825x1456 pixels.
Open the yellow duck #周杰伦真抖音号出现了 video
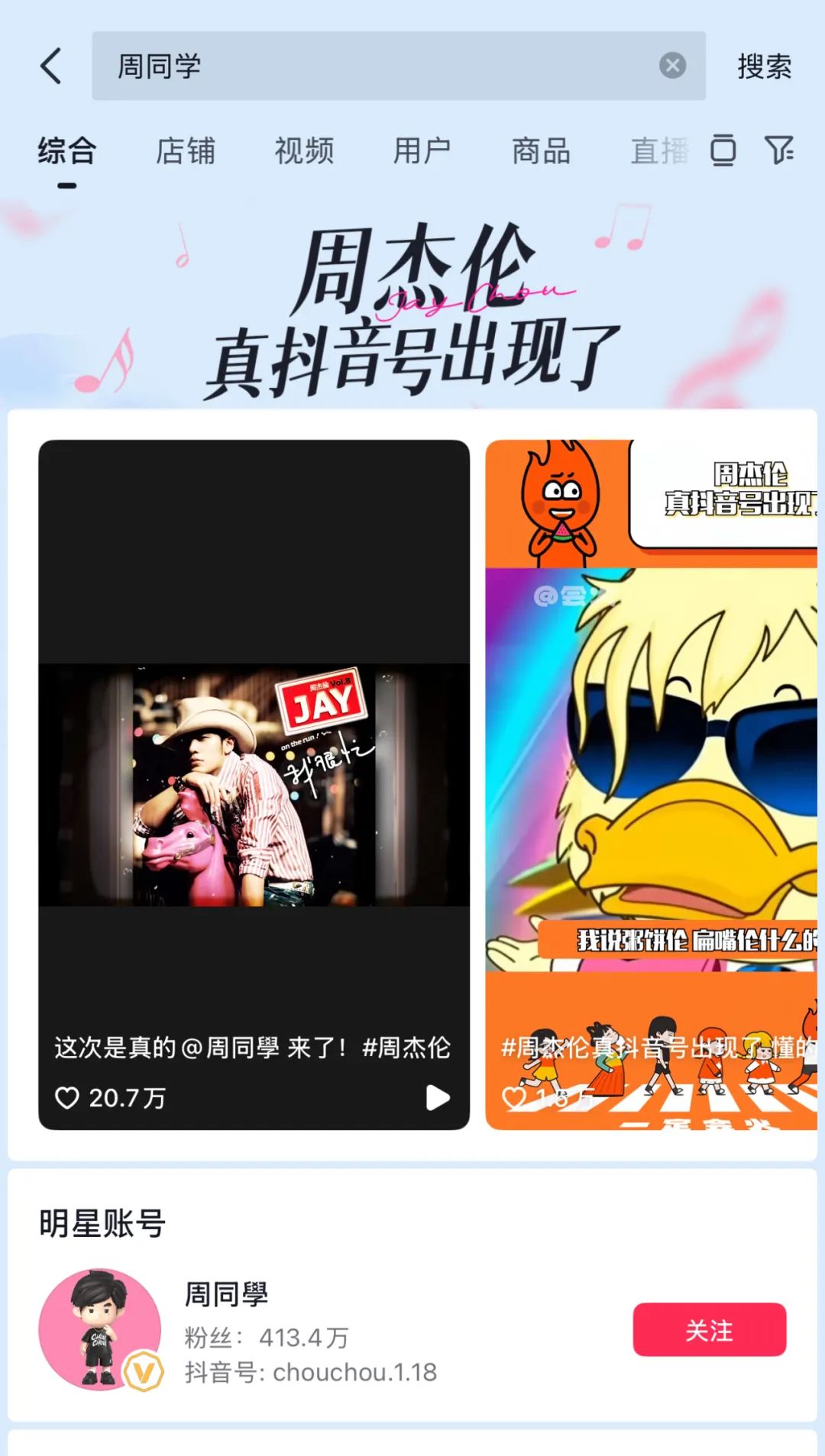(652, 785)
